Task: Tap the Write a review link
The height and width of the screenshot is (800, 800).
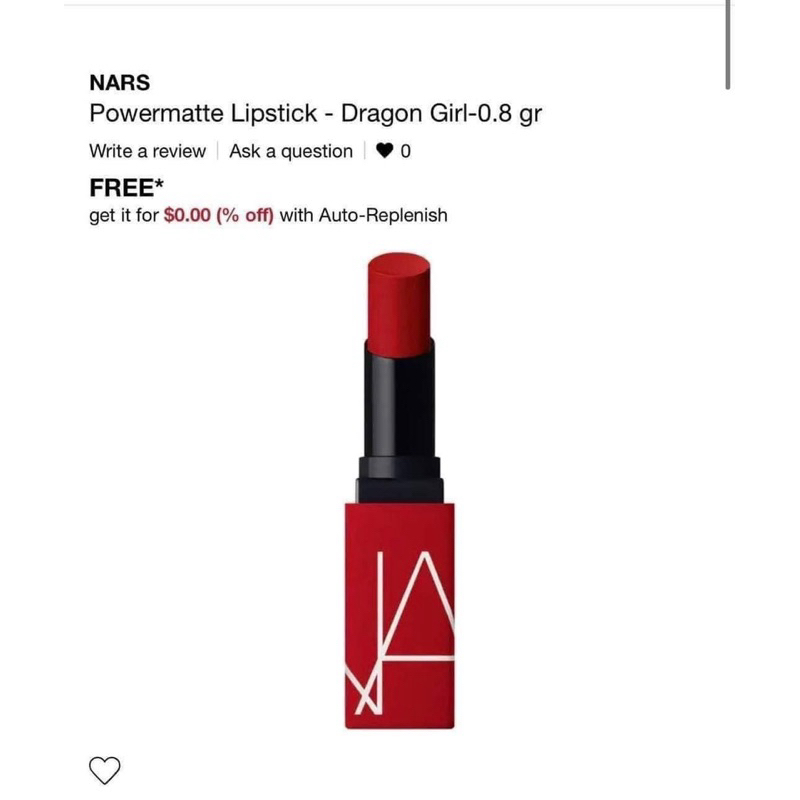Action: [x=147, y=152]
